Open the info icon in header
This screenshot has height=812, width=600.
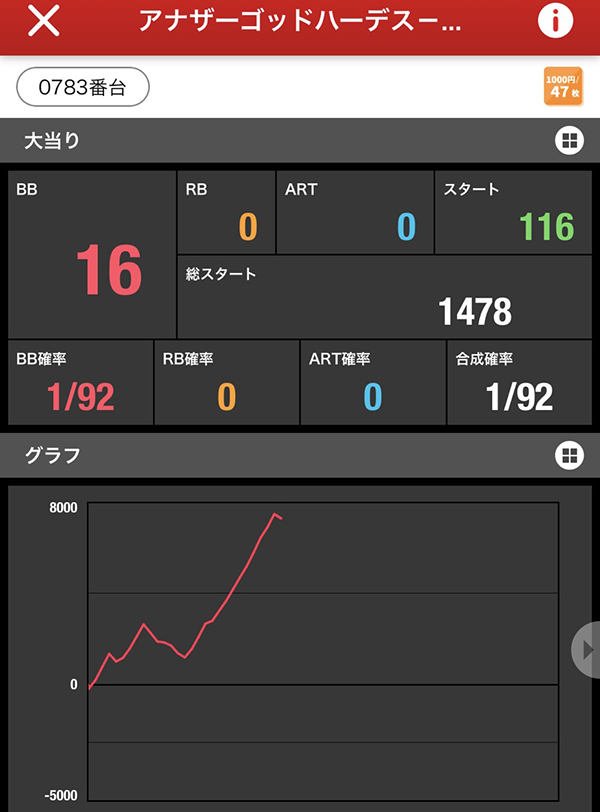pyautogui.click(x=555, y=22)
